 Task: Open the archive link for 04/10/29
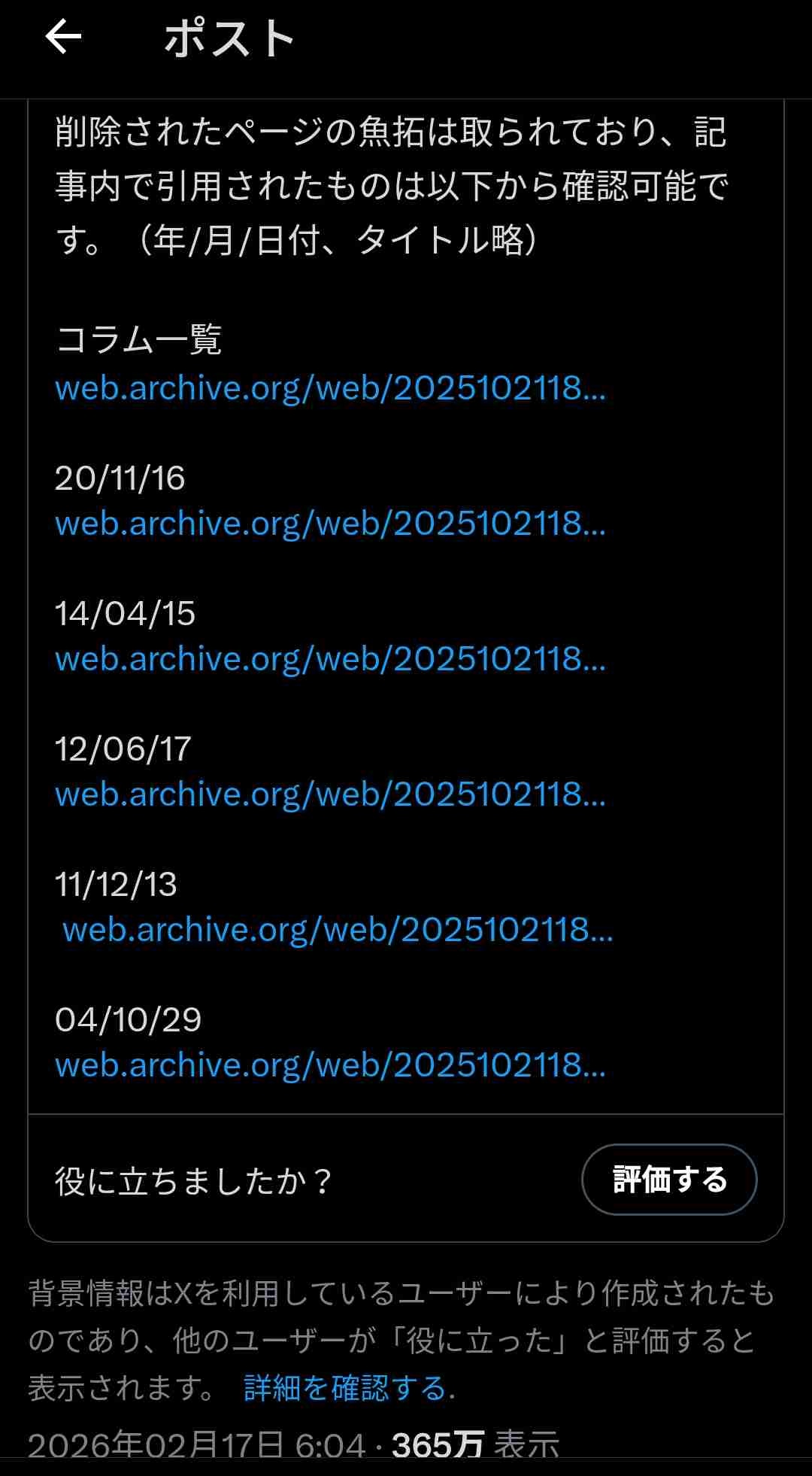click(330, 1066)
